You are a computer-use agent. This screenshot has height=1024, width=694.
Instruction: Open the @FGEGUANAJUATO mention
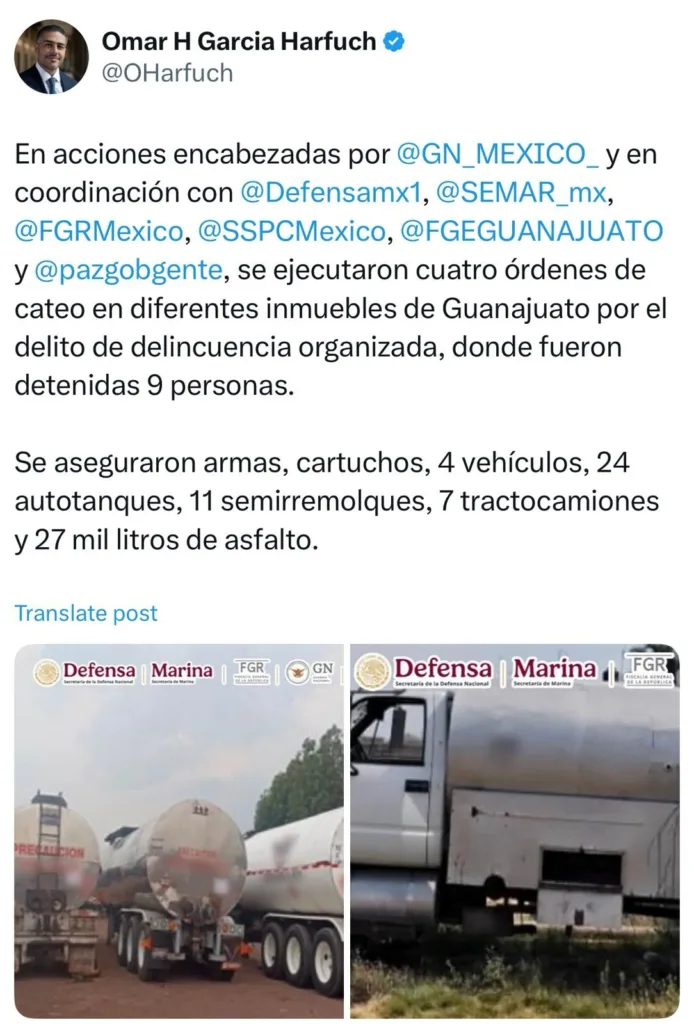pyautogui.click(x=530, y=231)
